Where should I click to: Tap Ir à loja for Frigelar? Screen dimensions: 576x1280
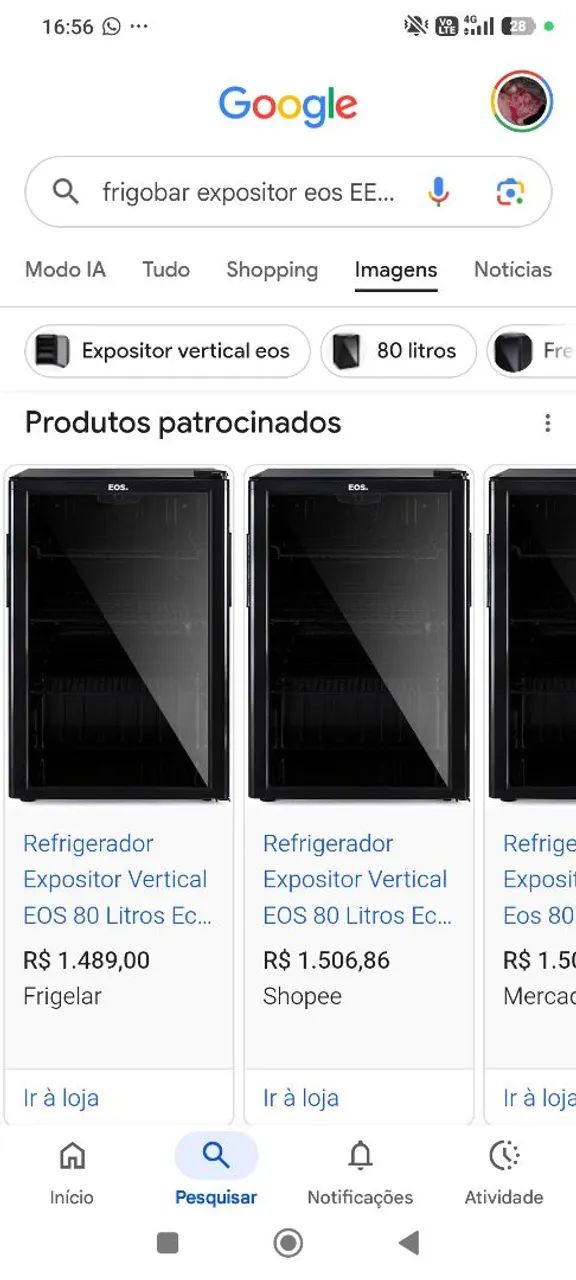(x=61, y=1098)
